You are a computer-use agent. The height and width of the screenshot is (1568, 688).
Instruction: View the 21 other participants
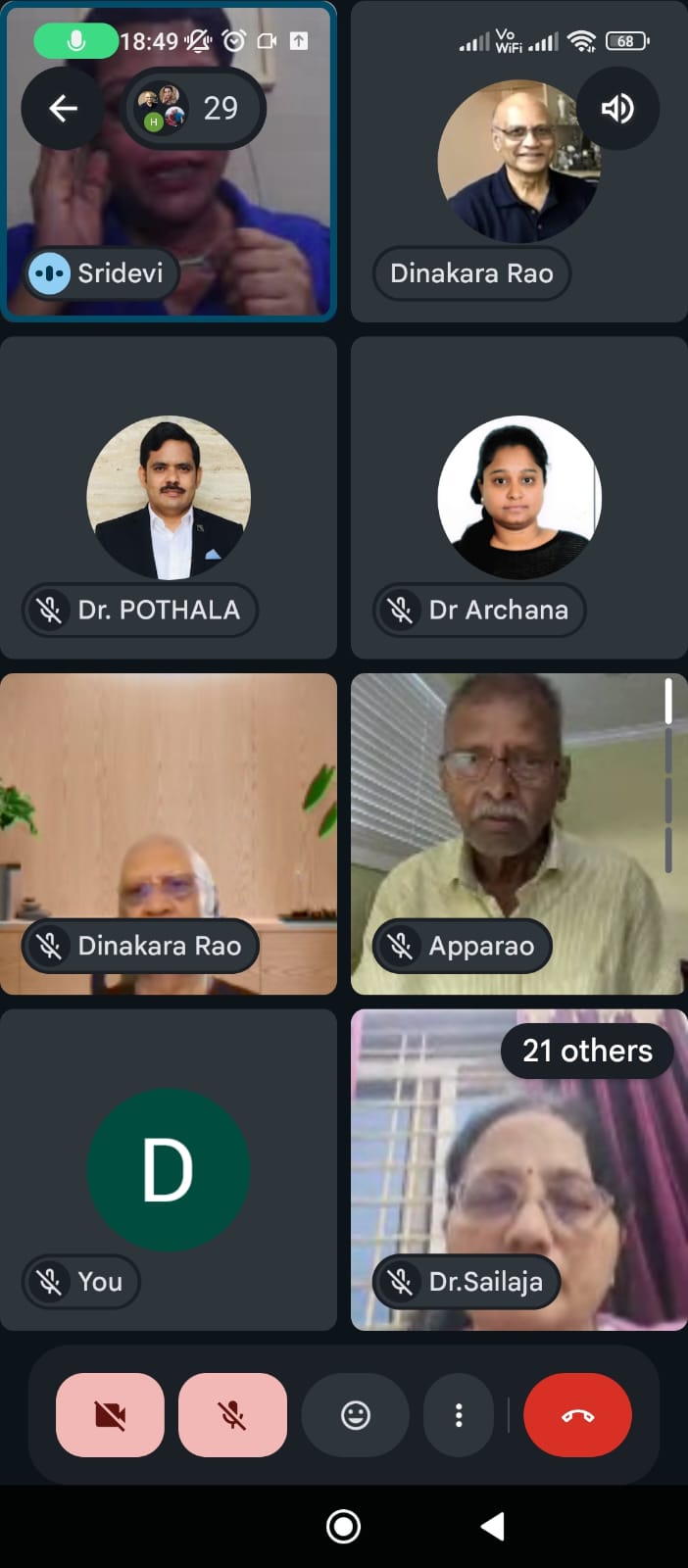[x=587, y=1051]
